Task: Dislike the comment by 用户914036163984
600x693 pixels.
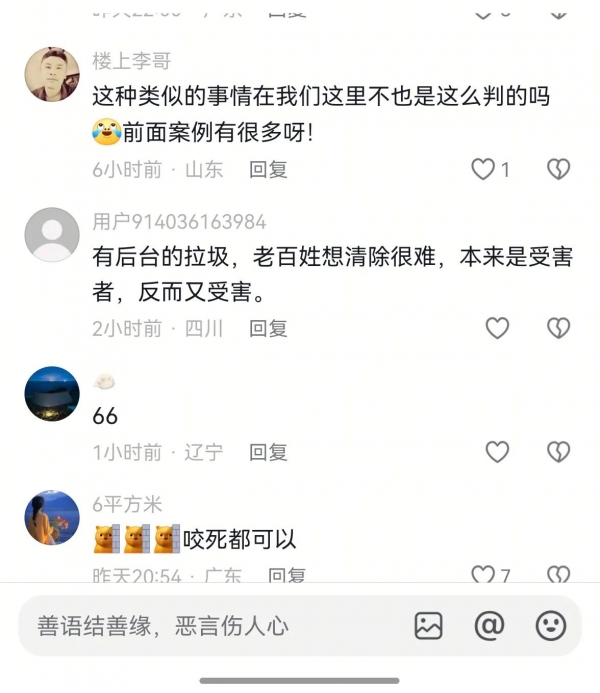Action: 558,328
